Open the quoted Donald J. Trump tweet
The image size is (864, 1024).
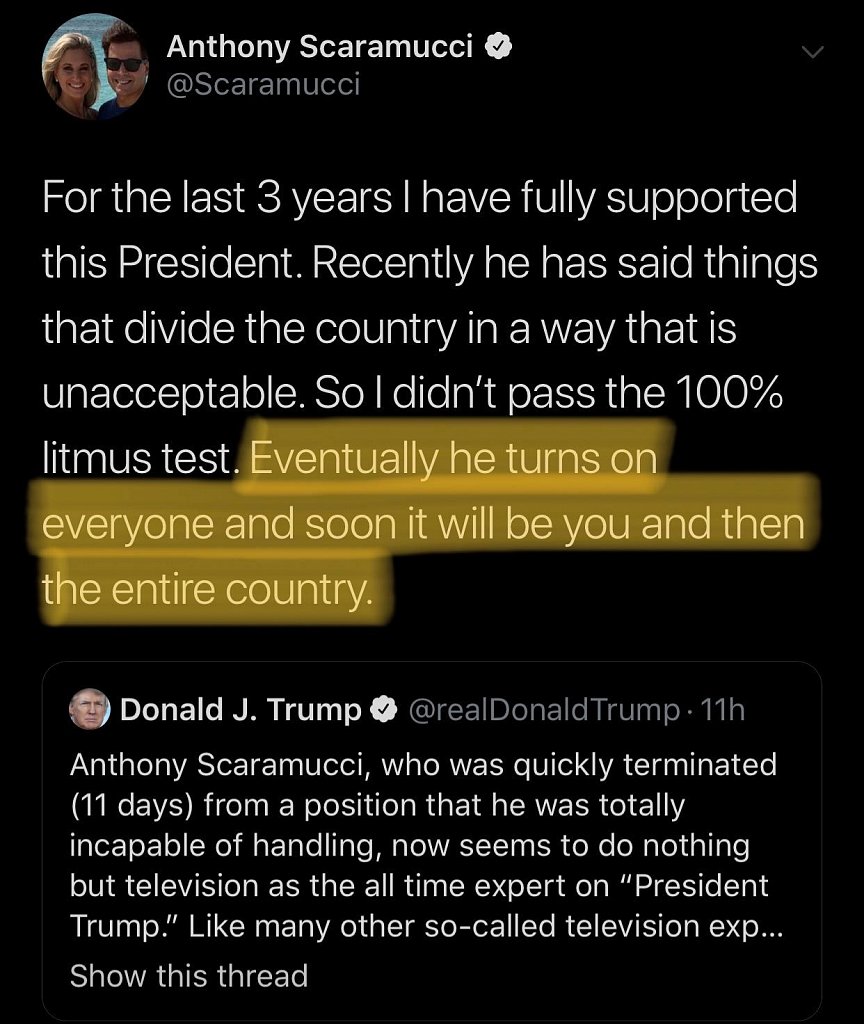coord(430,846)
